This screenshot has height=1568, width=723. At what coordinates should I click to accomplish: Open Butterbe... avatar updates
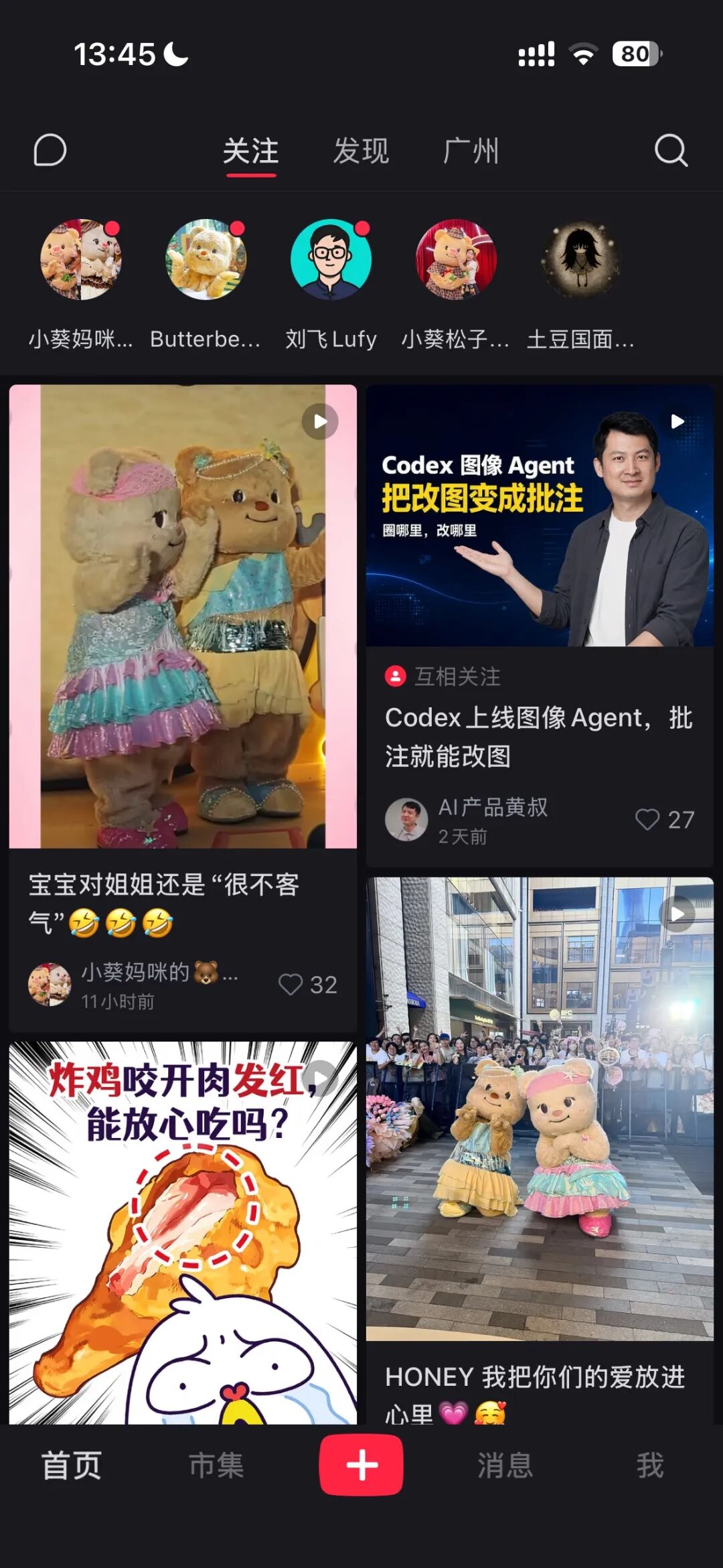tap(206, 259)
